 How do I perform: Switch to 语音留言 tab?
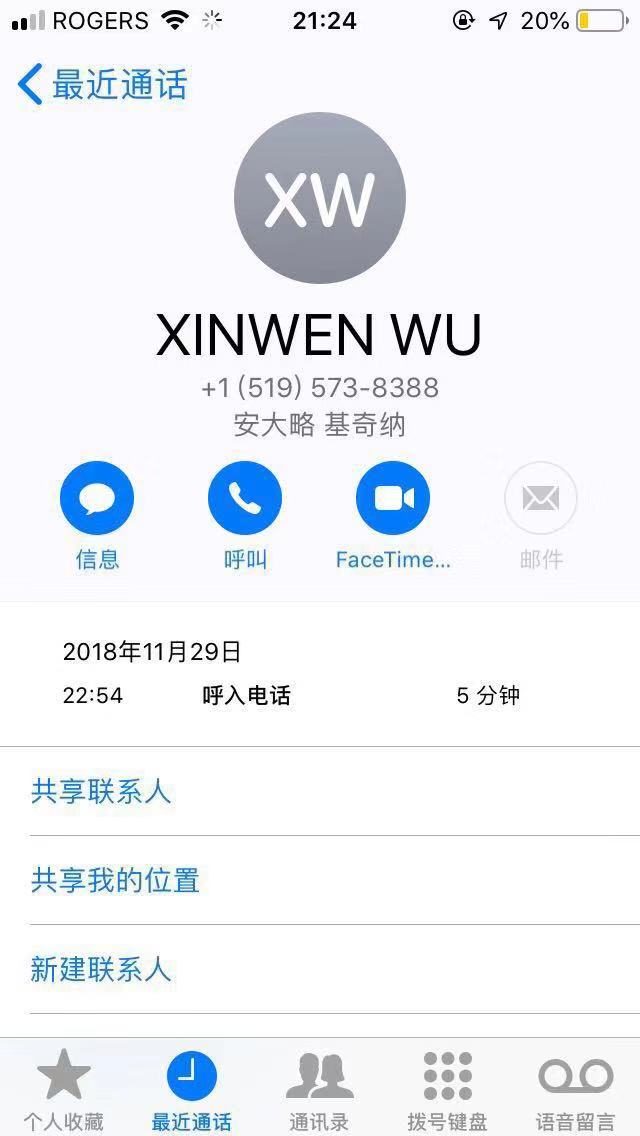(575, 1088)
